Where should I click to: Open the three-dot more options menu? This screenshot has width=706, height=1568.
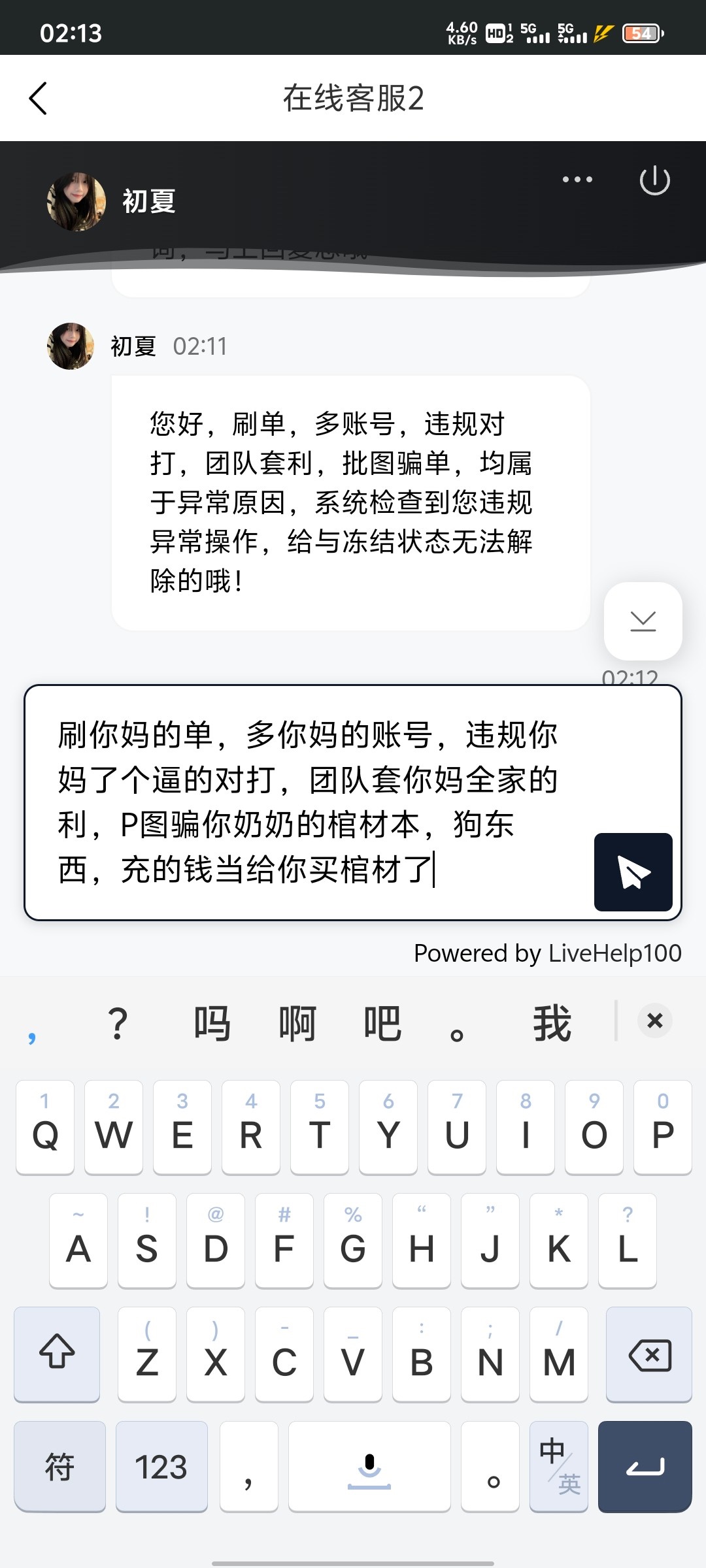577,179
